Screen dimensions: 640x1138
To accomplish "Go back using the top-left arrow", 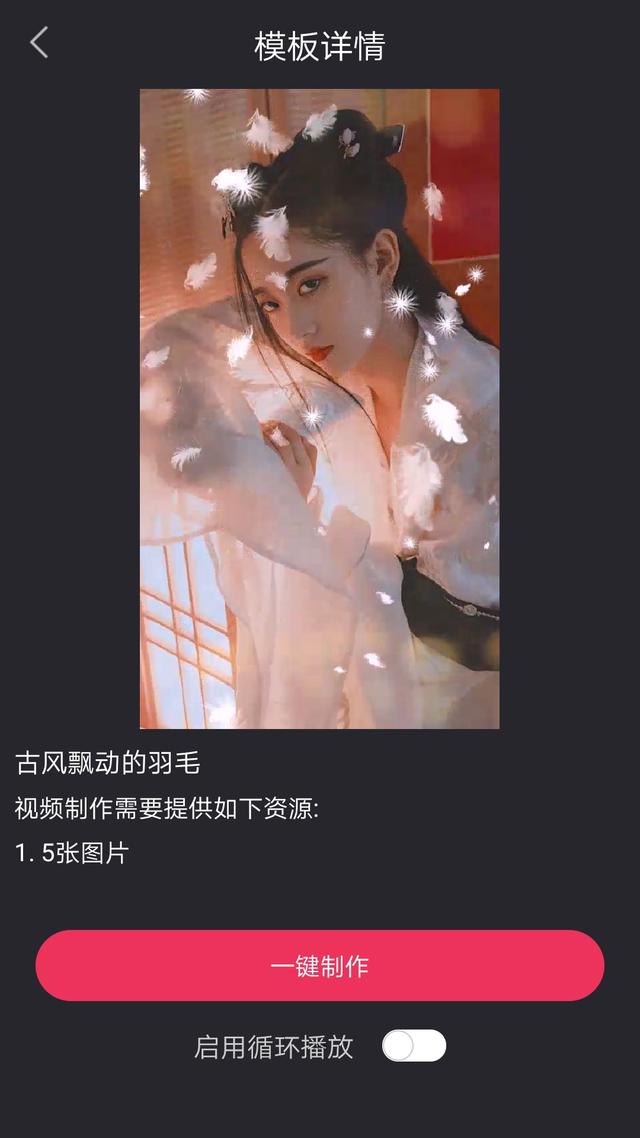I will pyautogui.click(x=39, y=43).
